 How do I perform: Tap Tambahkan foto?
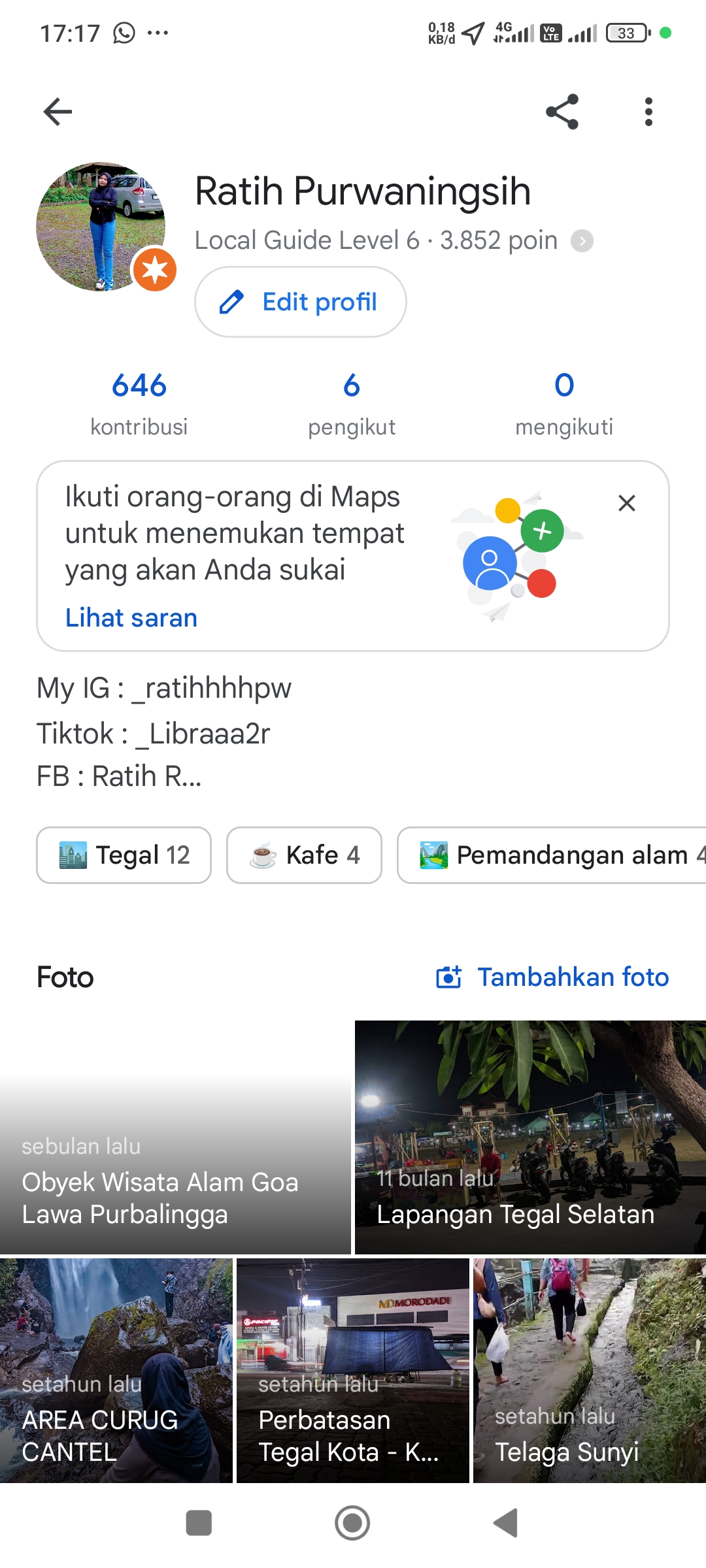click(x=553, y=977)
